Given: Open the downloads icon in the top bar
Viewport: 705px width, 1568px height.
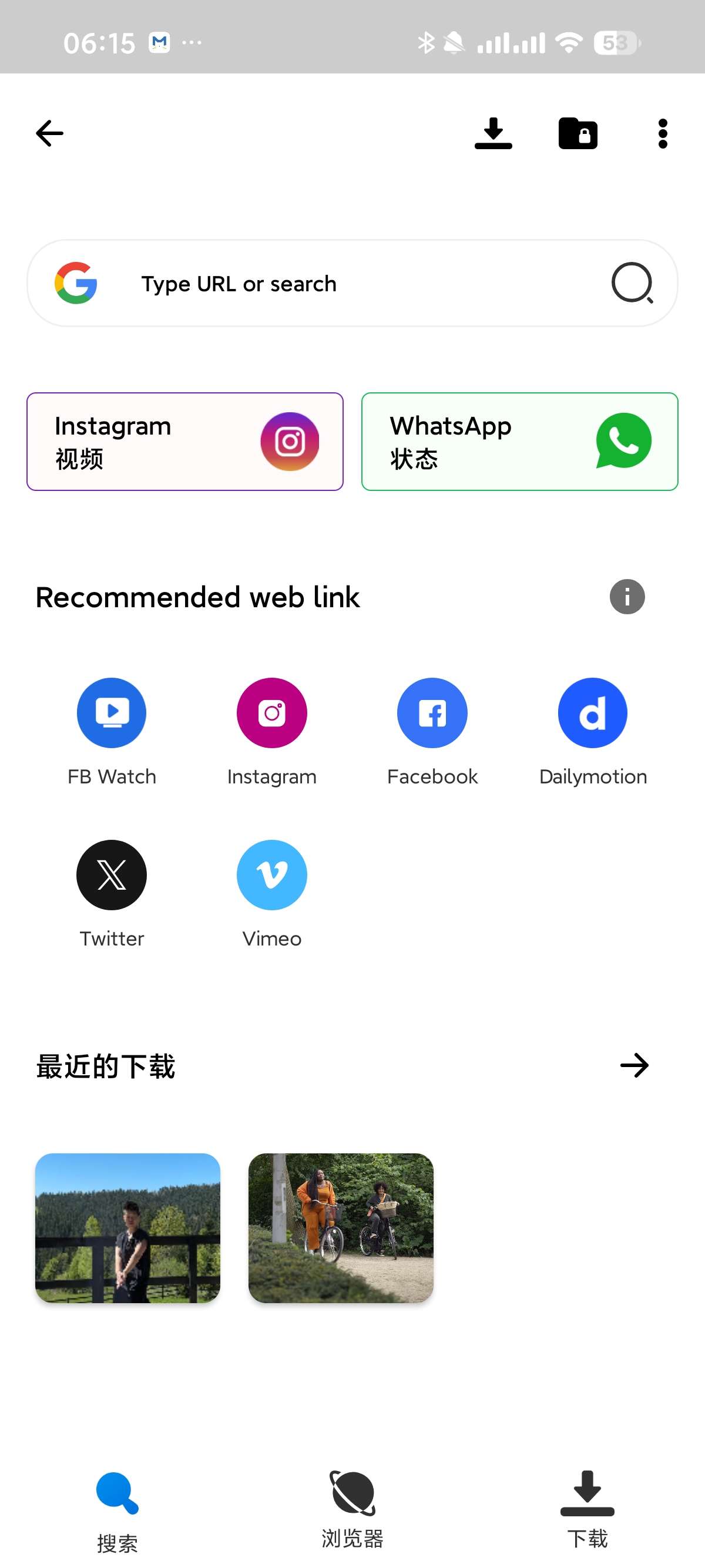Looking at the screenshot, I should click(x=493, y=133).
